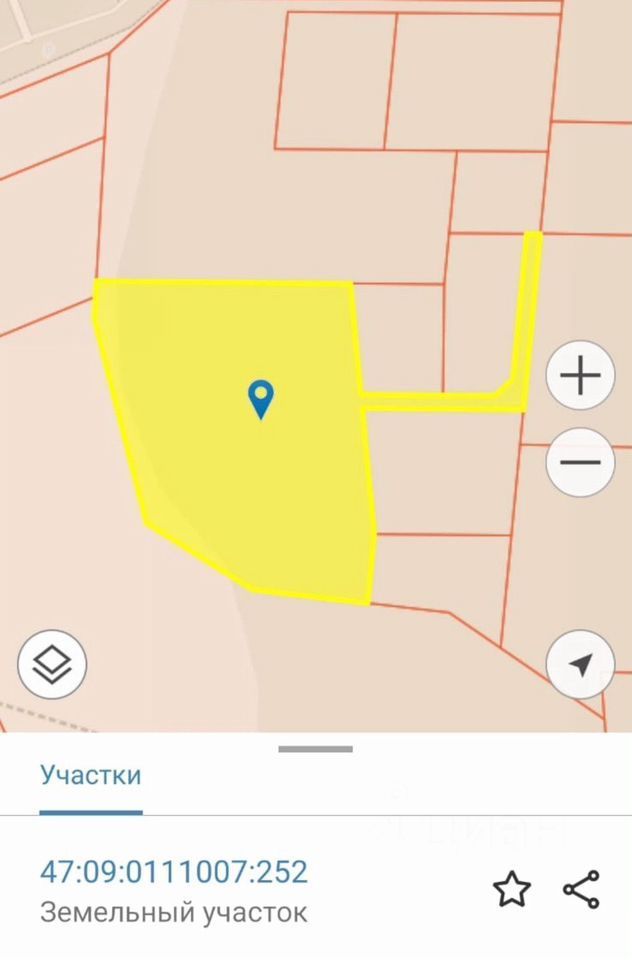Tap the bottom sheet drag handle
632x960 pixels.
[x=316, y=748]
